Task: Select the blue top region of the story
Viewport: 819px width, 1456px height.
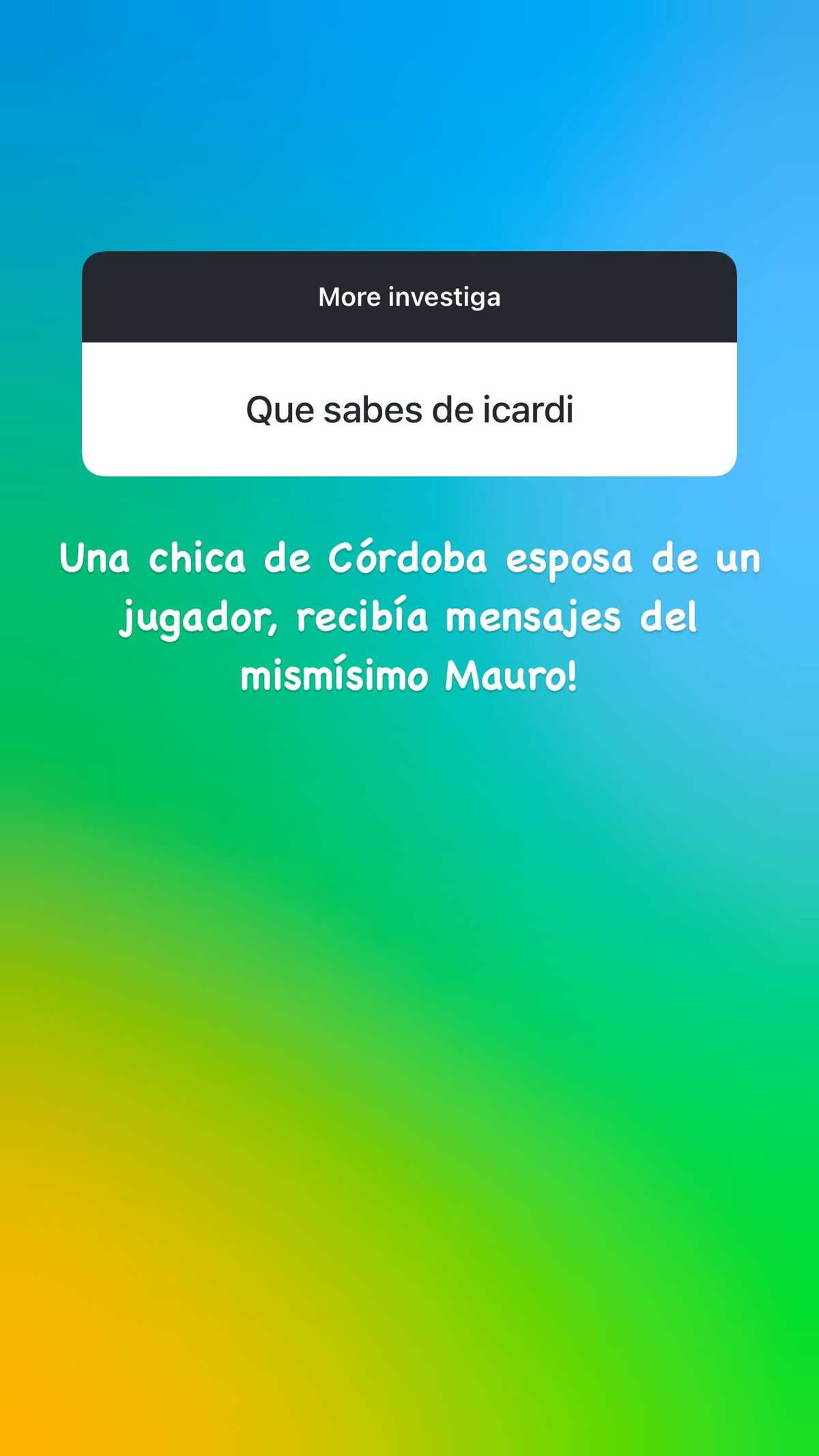Action: [614, 82]
